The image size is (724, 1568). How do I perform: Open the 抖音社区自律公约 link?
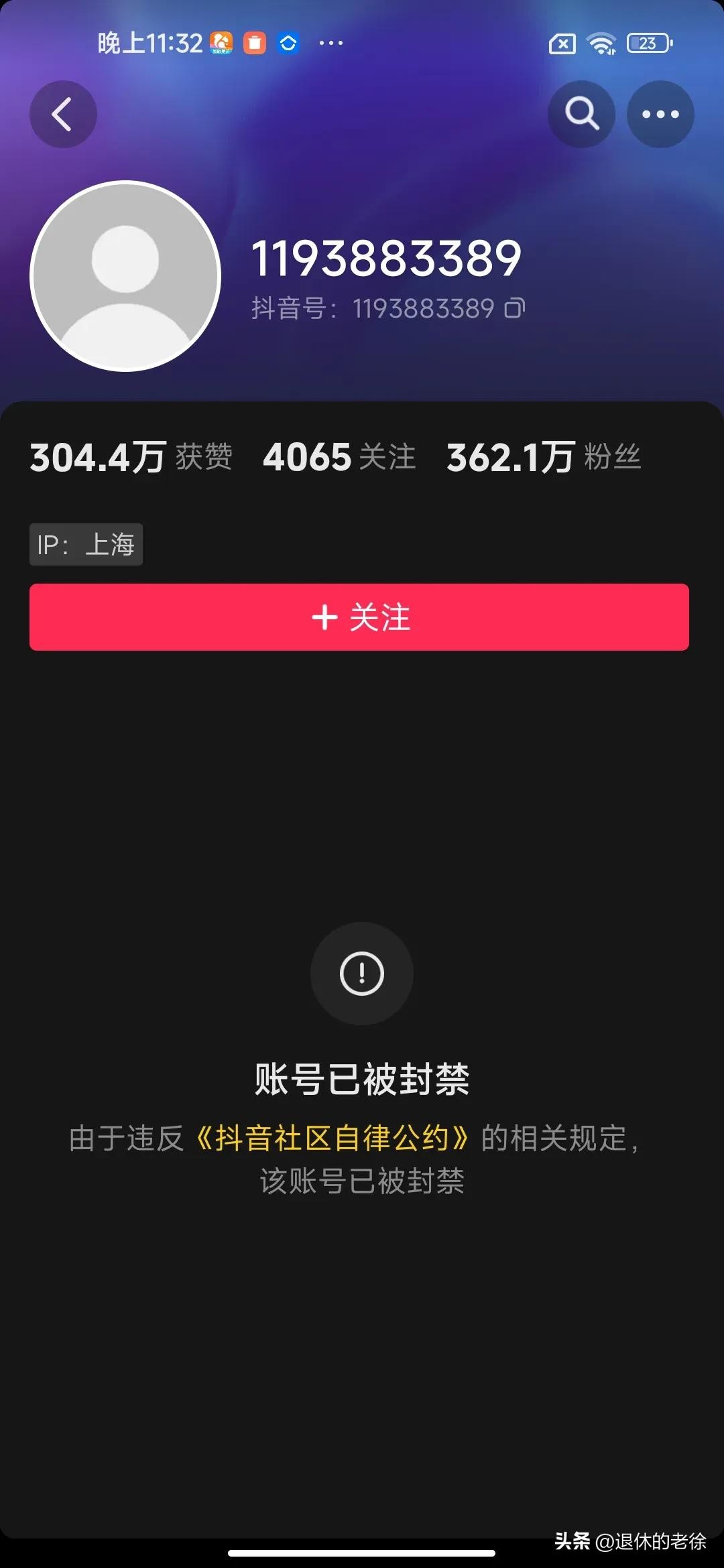click(332, 1138)
